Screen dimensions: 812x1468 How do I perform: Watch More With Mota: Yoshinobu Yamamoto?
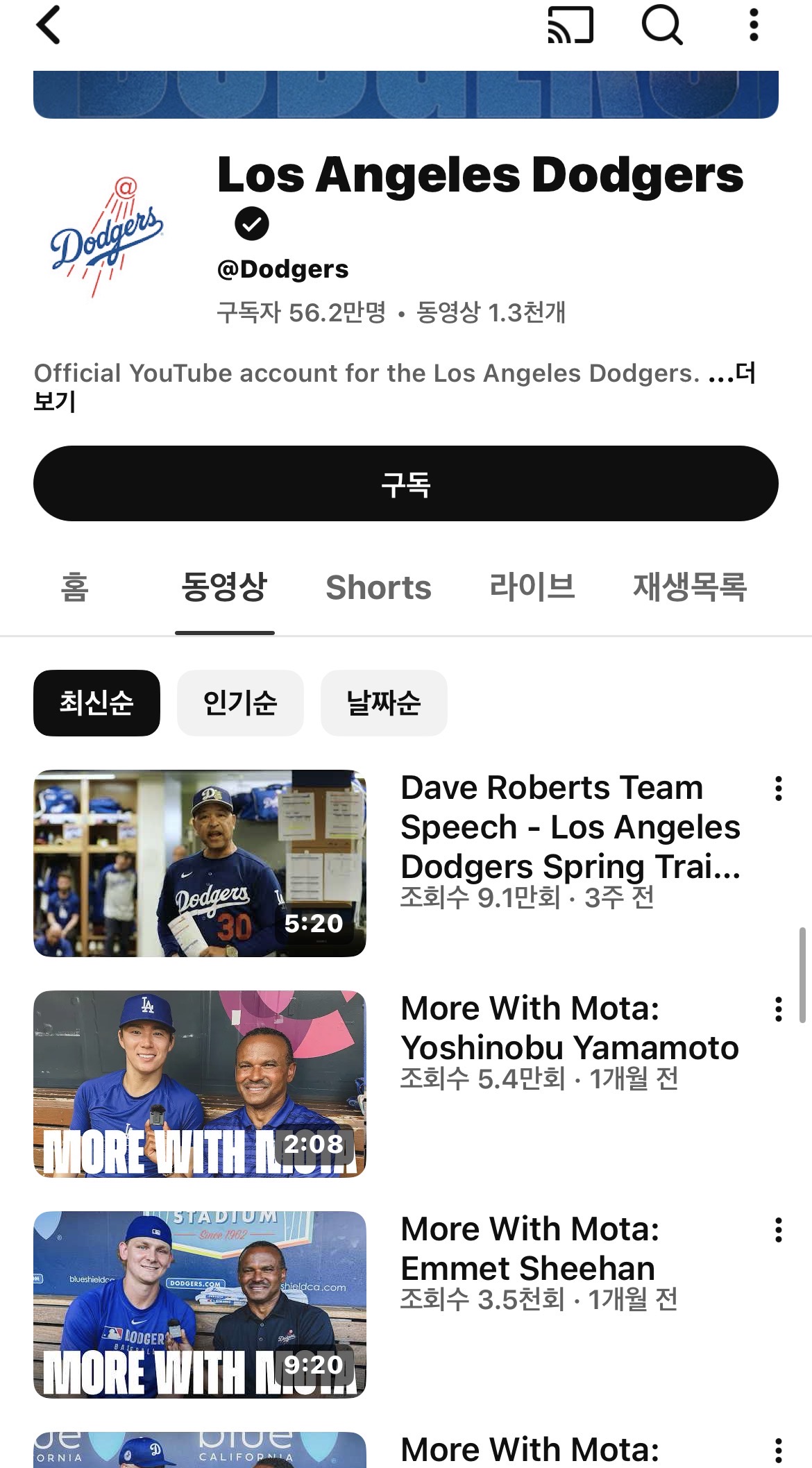tap(200, 1083)
